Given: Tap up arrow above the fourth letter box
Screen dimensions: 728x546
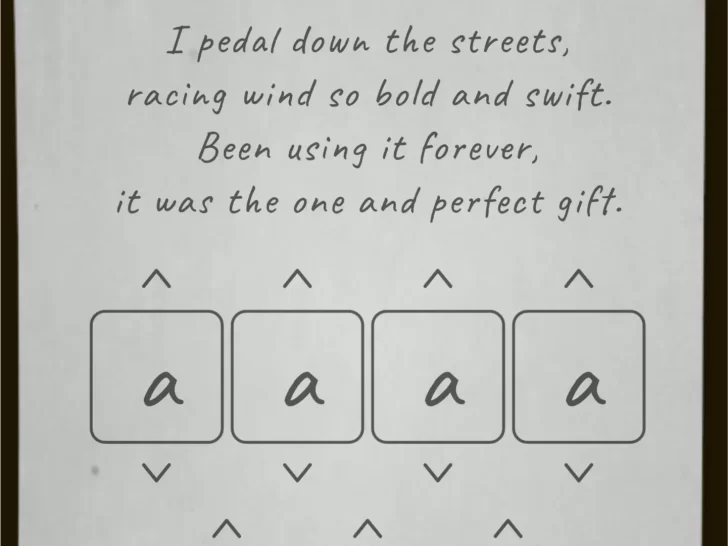Looking at the screenshot, I should (579, 280).
